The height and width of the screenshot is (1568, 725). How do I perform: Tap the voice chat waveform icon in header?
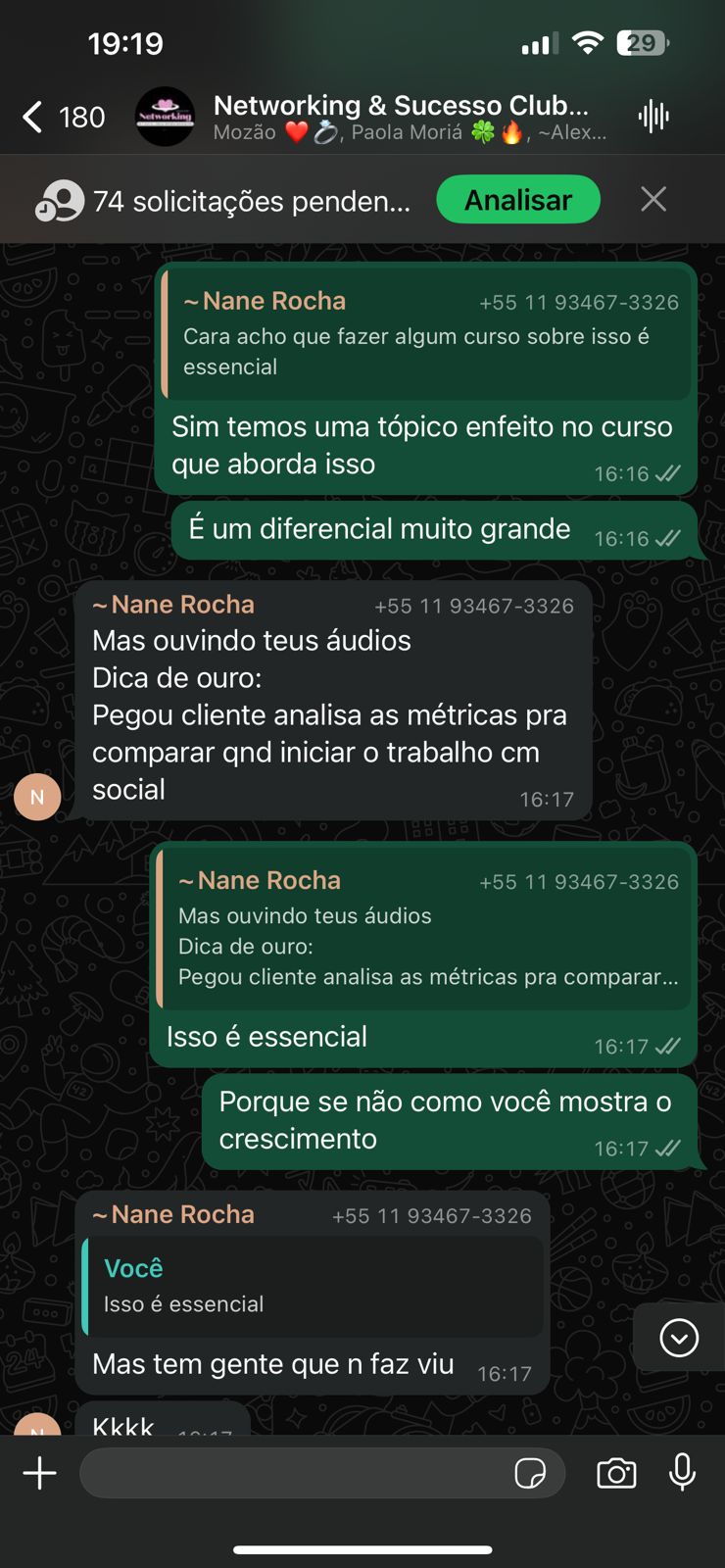[x=654, y=116]
